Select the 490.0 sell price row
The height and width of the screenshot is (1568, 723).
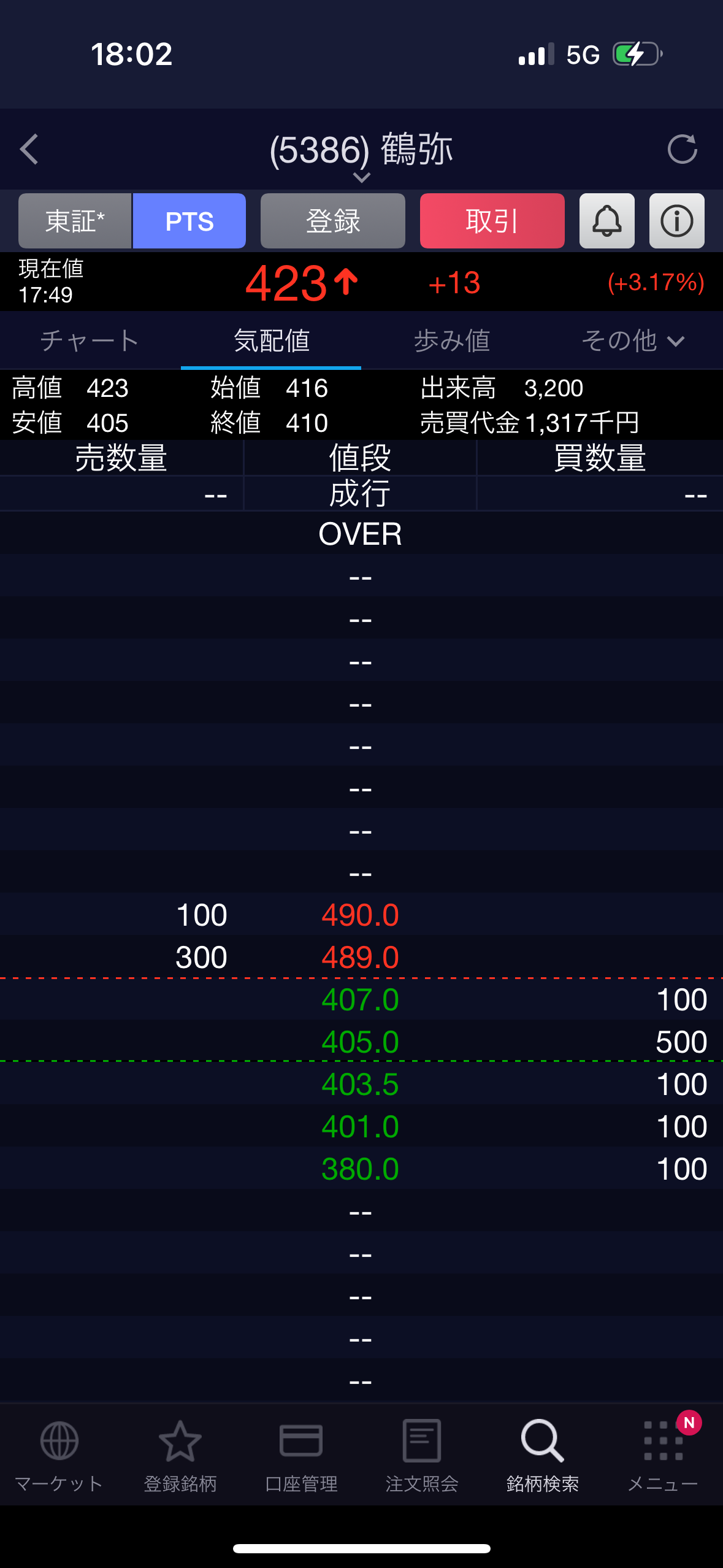click(x=361, y=915)
